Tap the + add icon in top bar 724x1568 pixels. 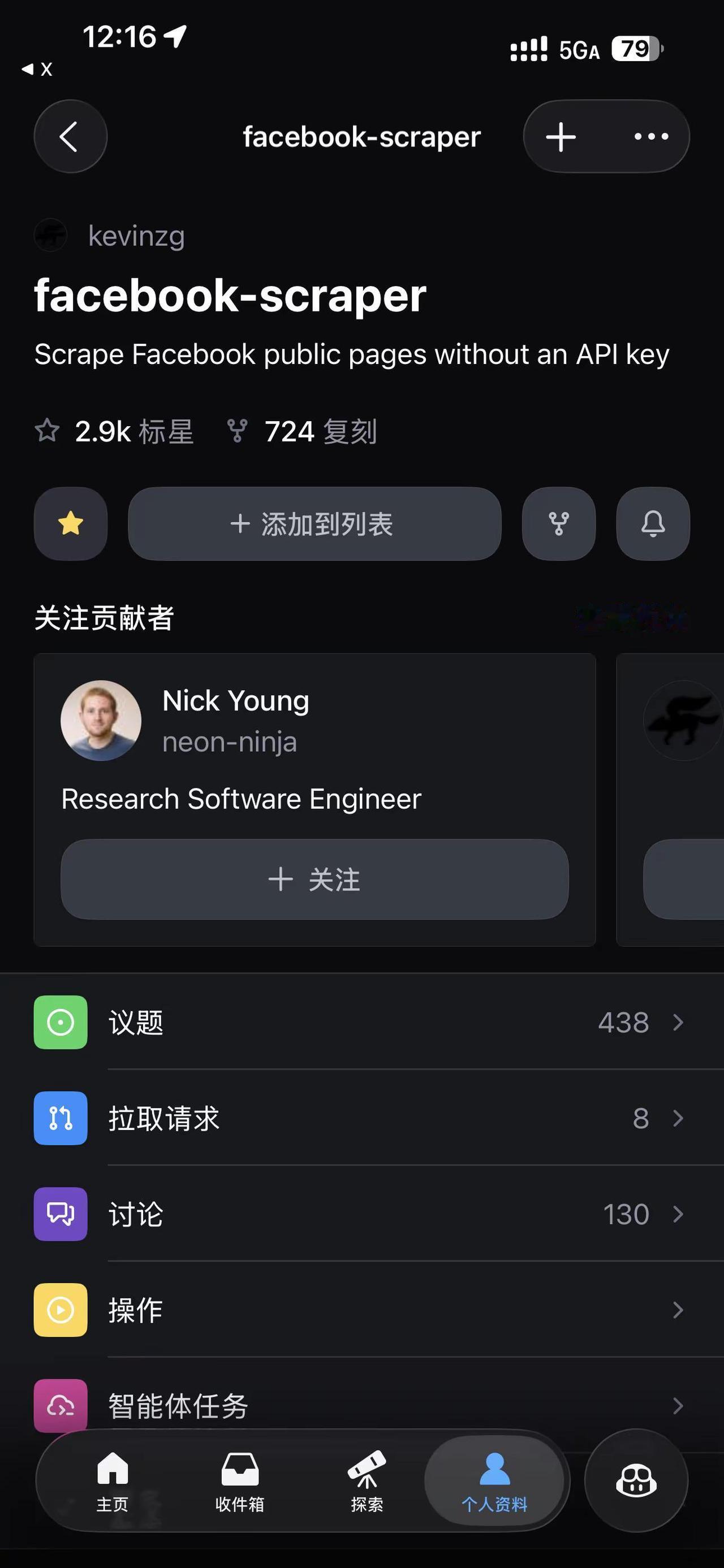(559, 136)
